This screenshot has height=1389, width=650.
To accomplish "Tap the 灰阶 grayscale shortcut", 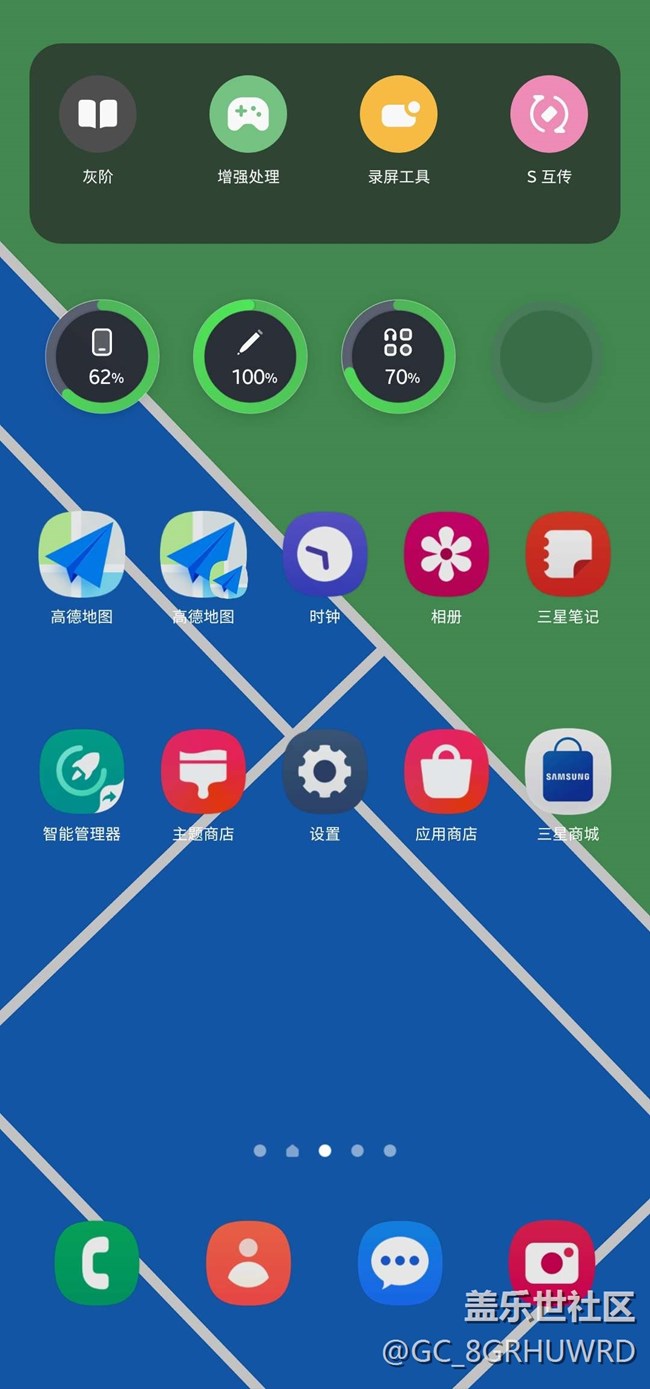I will pos(98,114).
